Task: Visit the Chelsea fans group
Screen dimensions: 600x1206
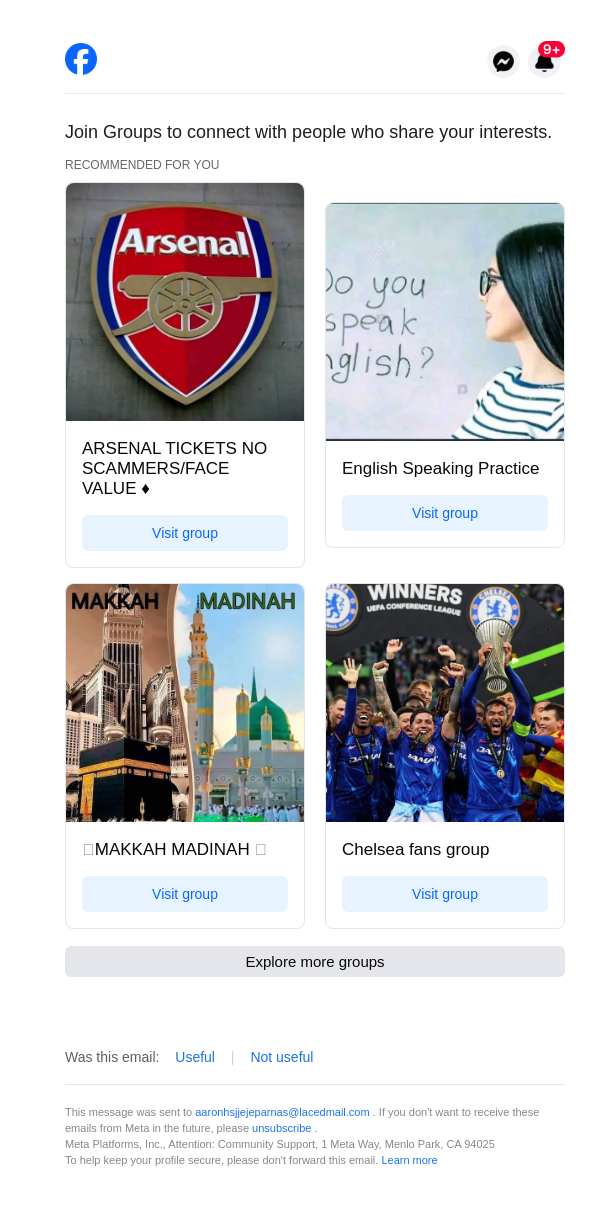Action: (445, 894)
